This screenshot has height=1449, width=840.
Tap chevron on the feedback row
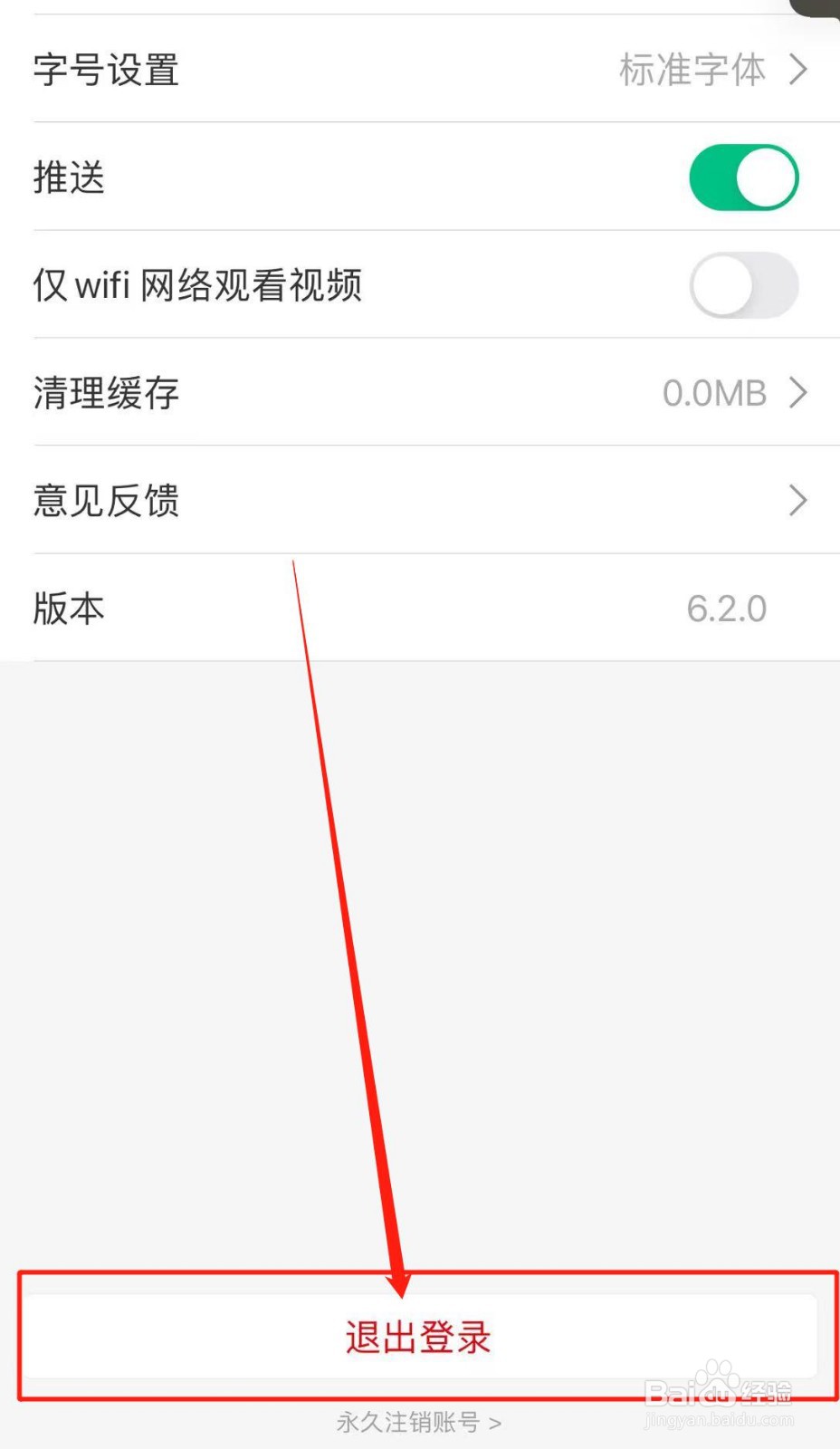[x=797, y=501]
